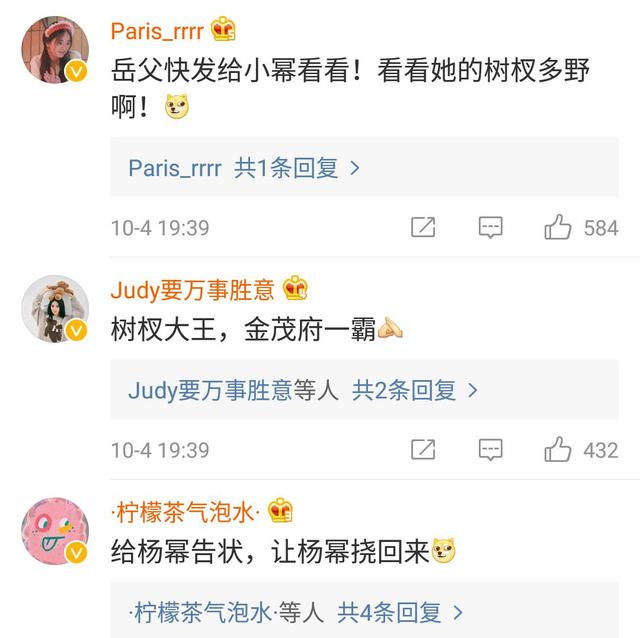
Task: Repost Paris_rrrr's comment
Action: click(423, 227)
